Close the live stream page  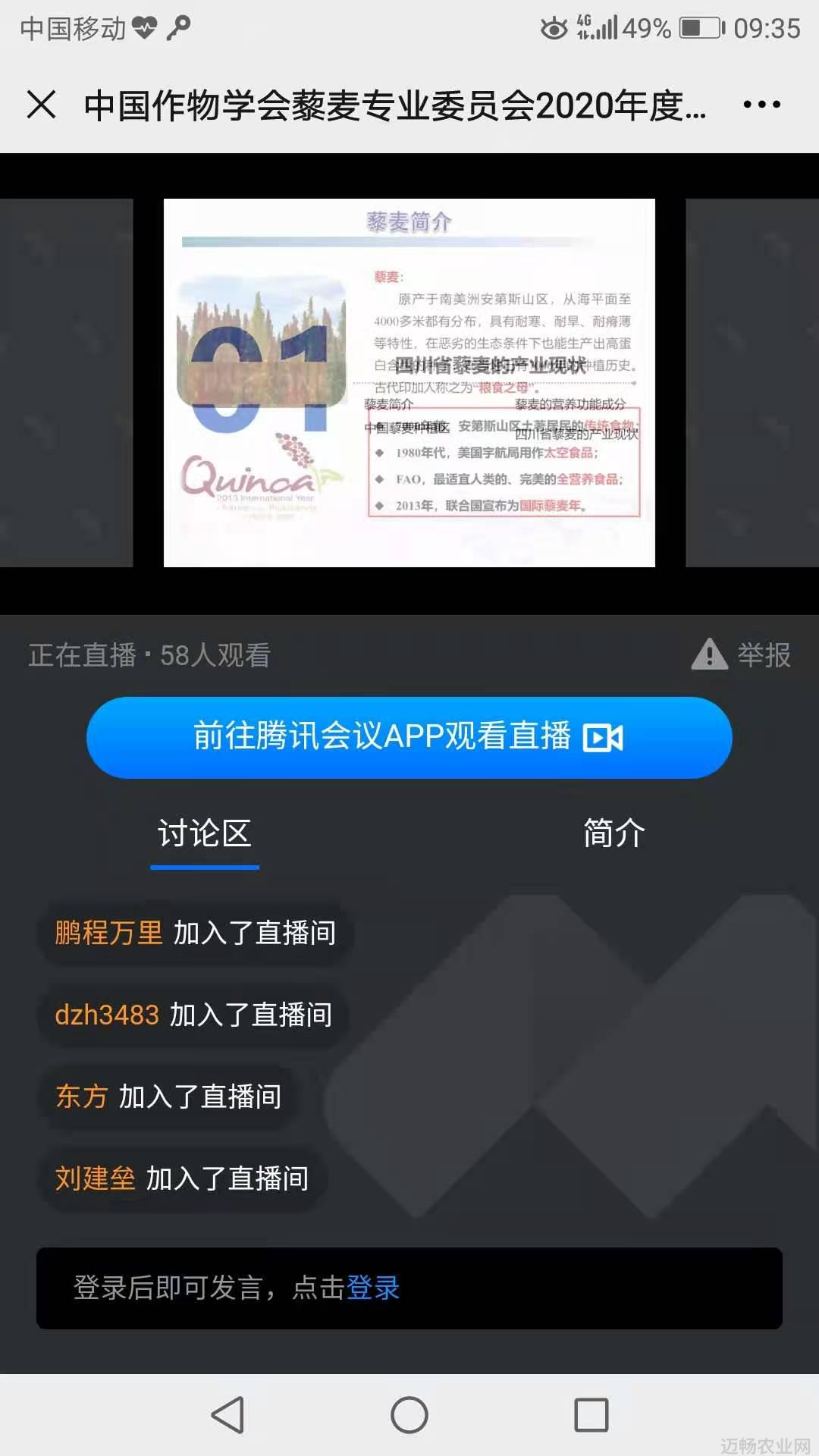click(x=41, y=105)
